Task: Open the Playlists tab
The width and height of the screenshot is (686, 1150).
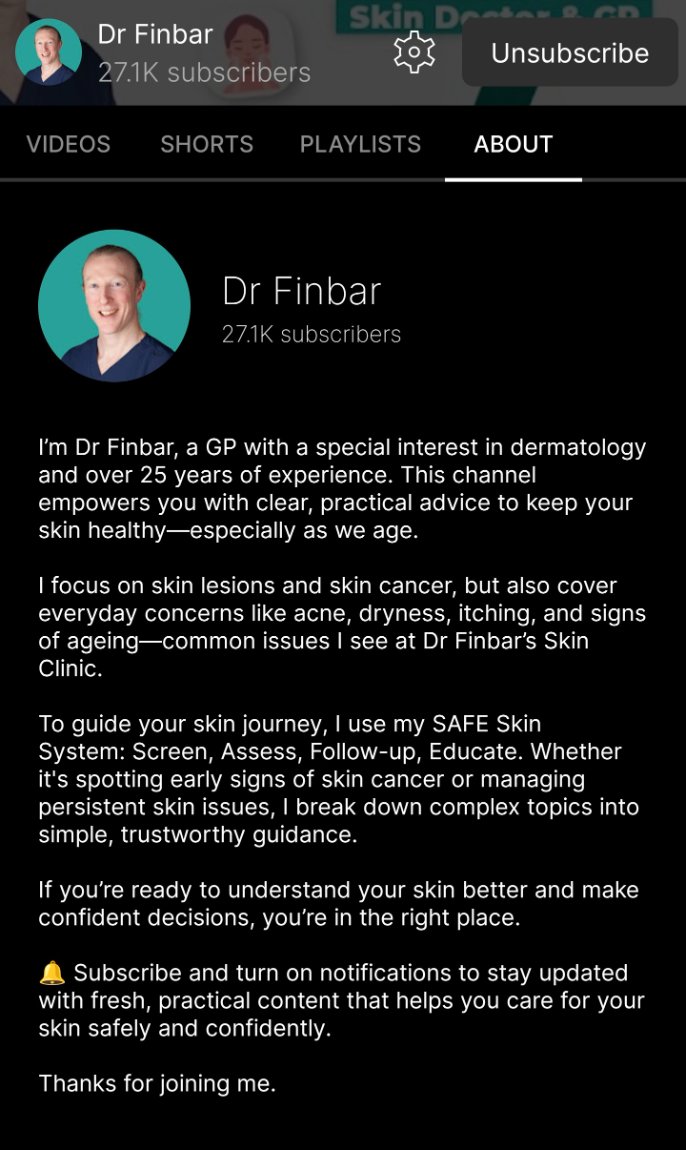Action: coord(360,144)
